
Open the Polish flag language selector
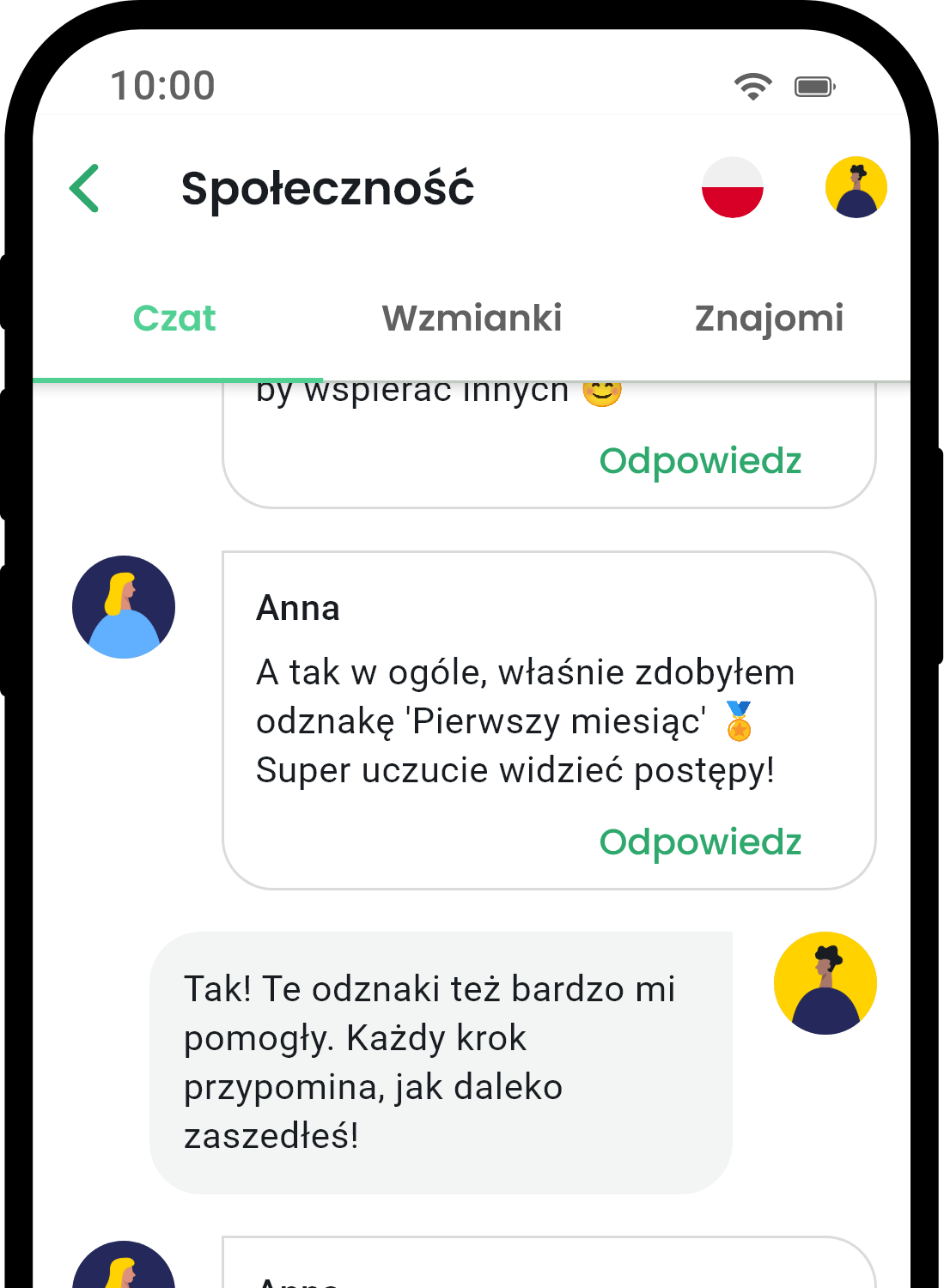(x=732, y=187)
